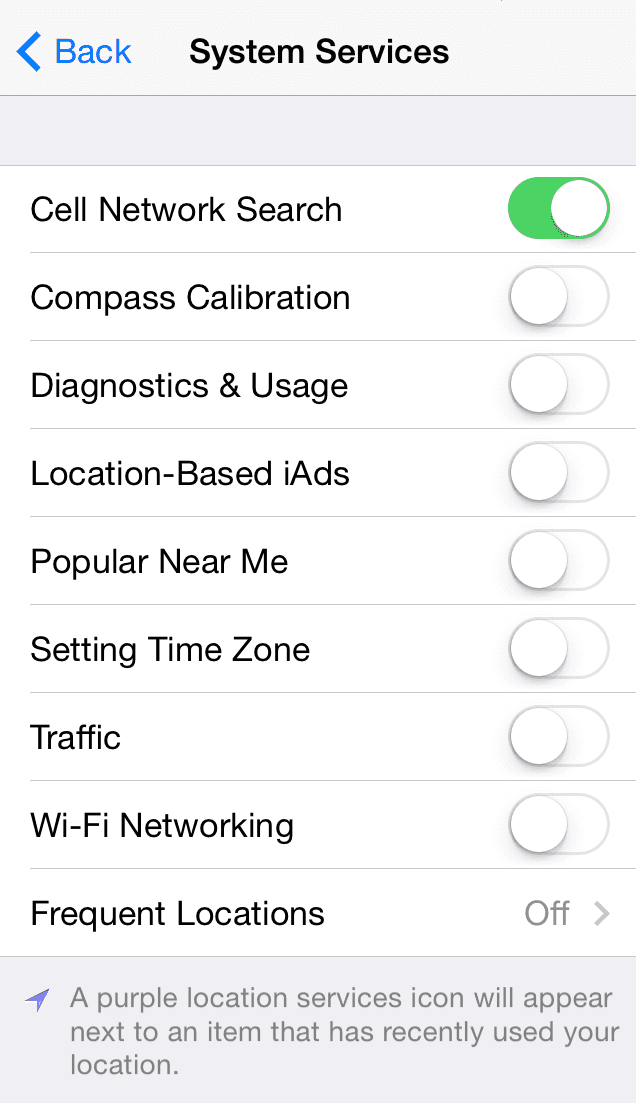The image size is (636, 1103).
Task: Toggle Diagnostics & Usage on
Action: point(559,384)
